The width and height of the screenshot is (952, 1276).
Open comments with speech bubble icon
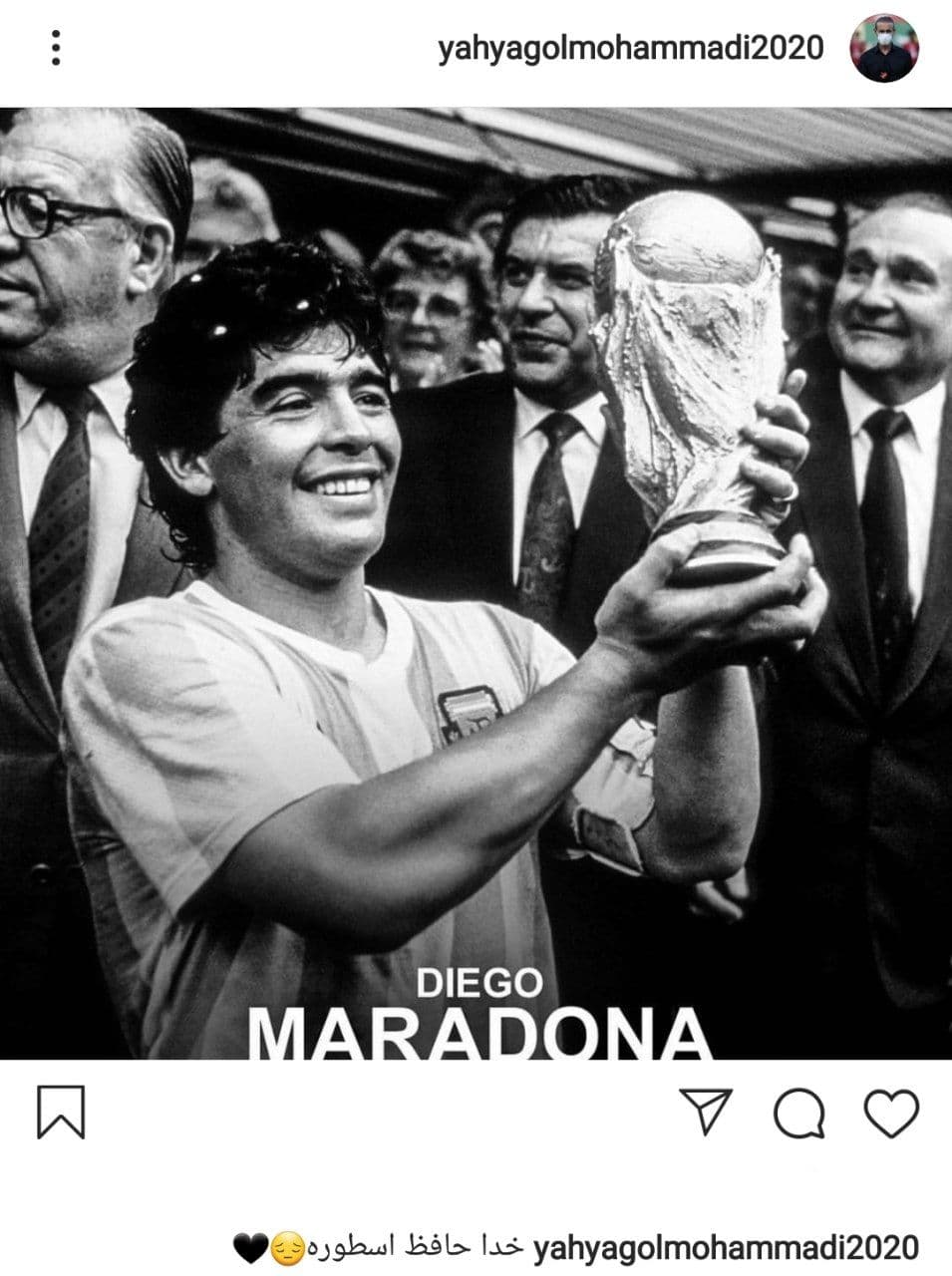tap(799, 1113)
